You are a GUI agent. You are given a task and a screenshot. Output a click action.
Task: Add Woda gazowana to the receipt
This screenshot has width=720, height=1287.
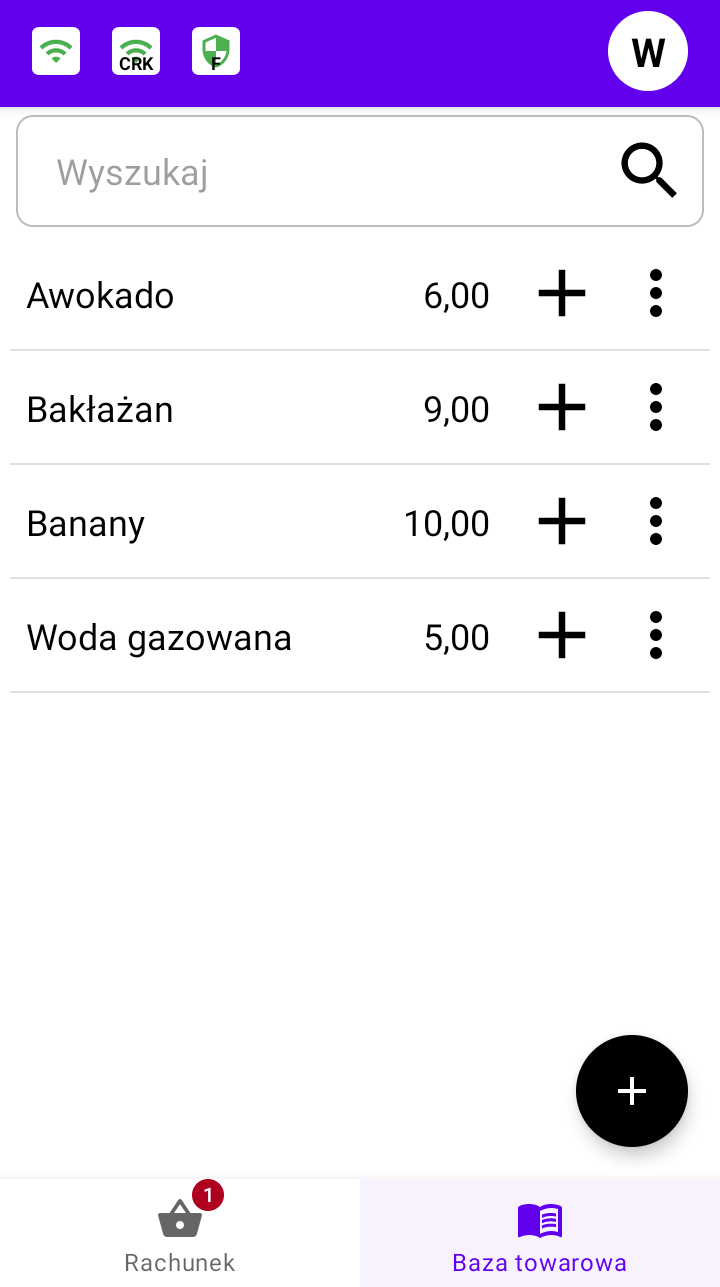point(562,636)
